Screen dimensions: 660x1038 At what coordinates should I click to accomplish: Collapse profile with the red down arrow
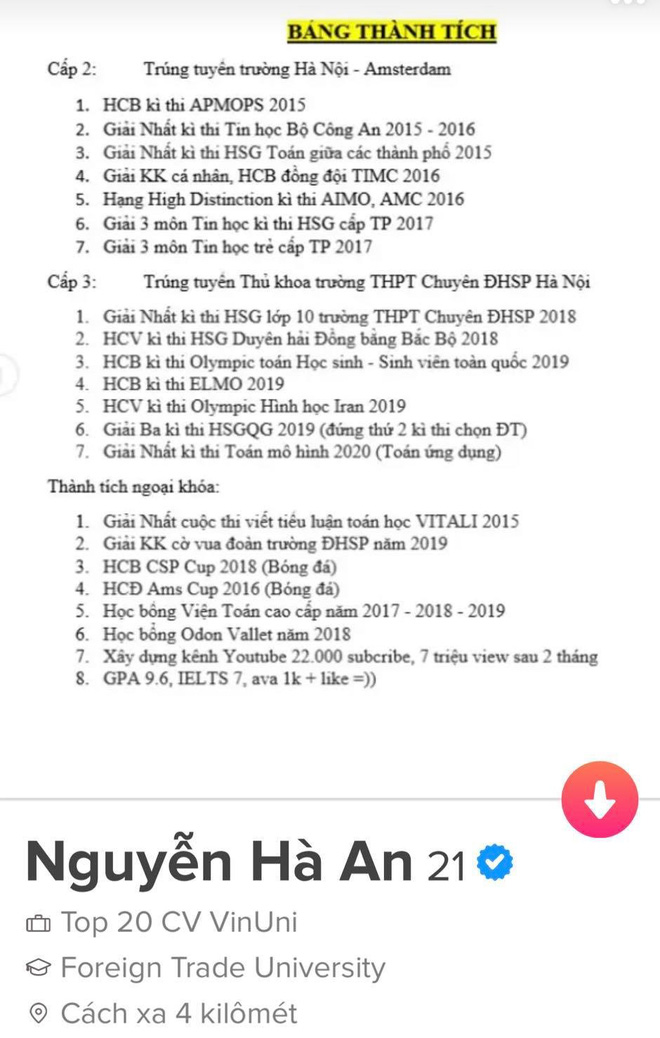click(x=599, y=799)
